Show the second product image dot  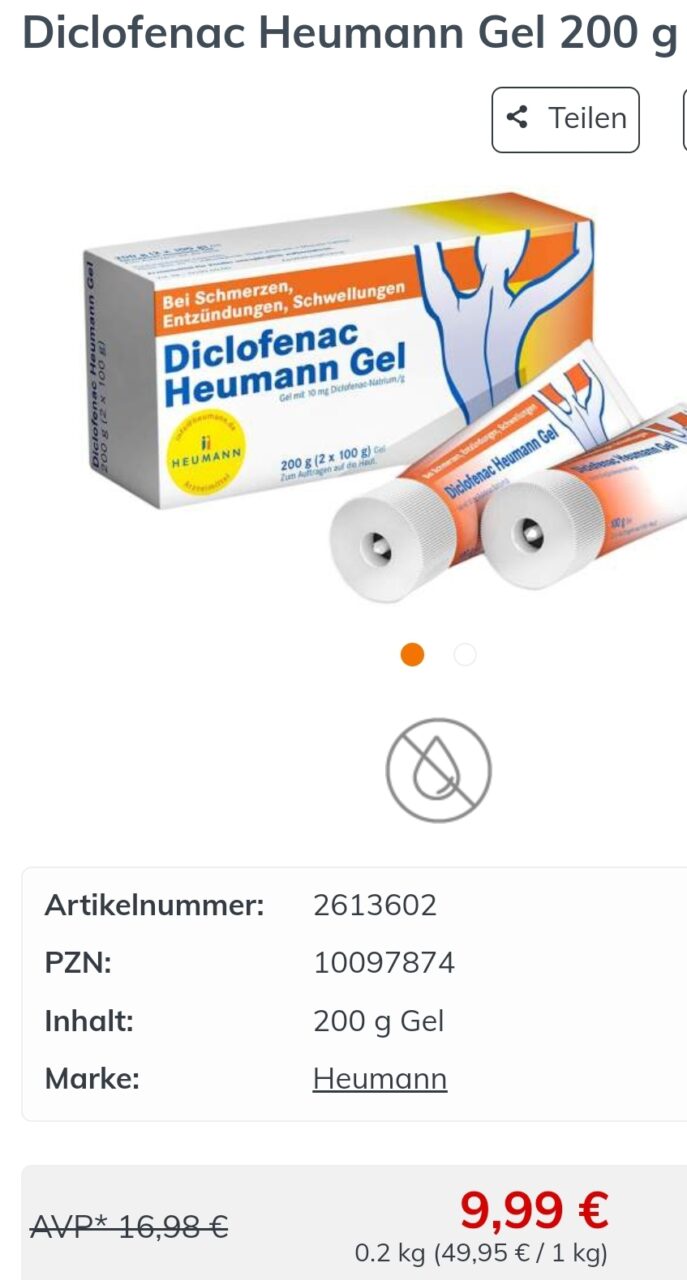[x=465, y=655]
